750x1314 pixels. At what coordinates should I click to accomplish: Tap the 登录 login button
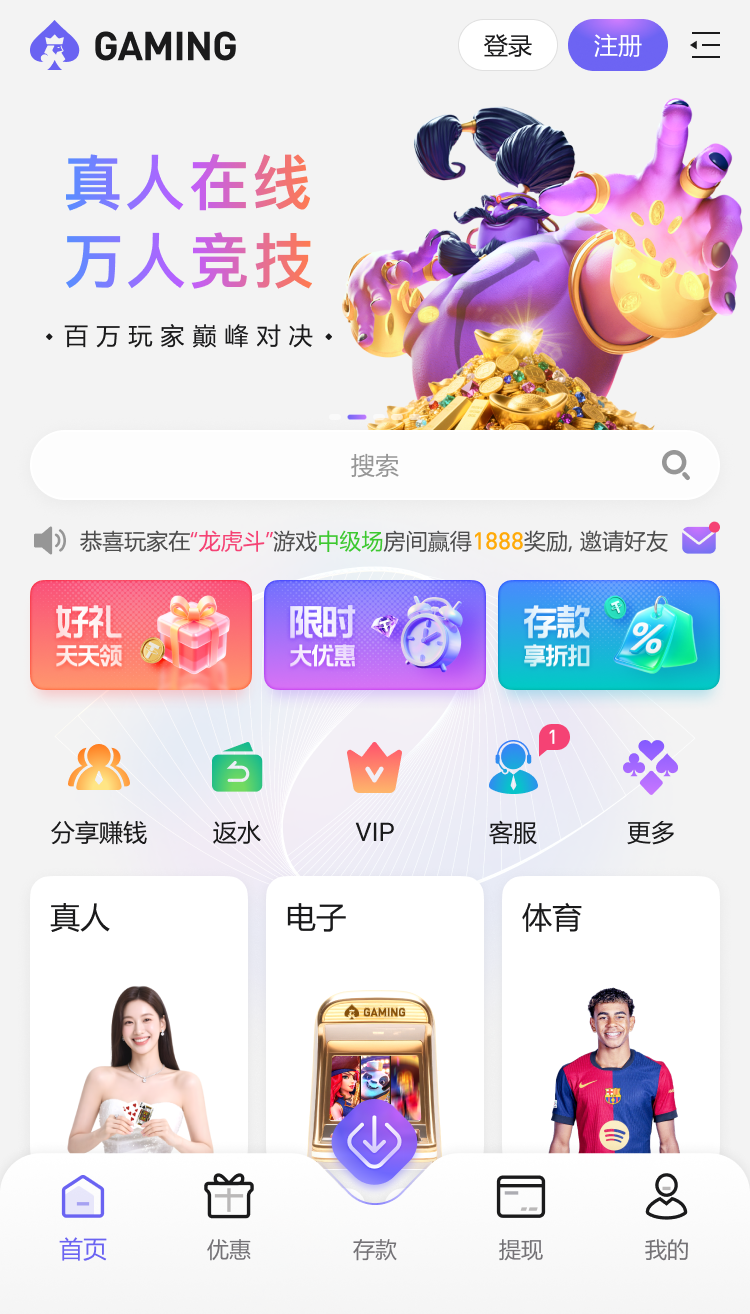(508, 45)
